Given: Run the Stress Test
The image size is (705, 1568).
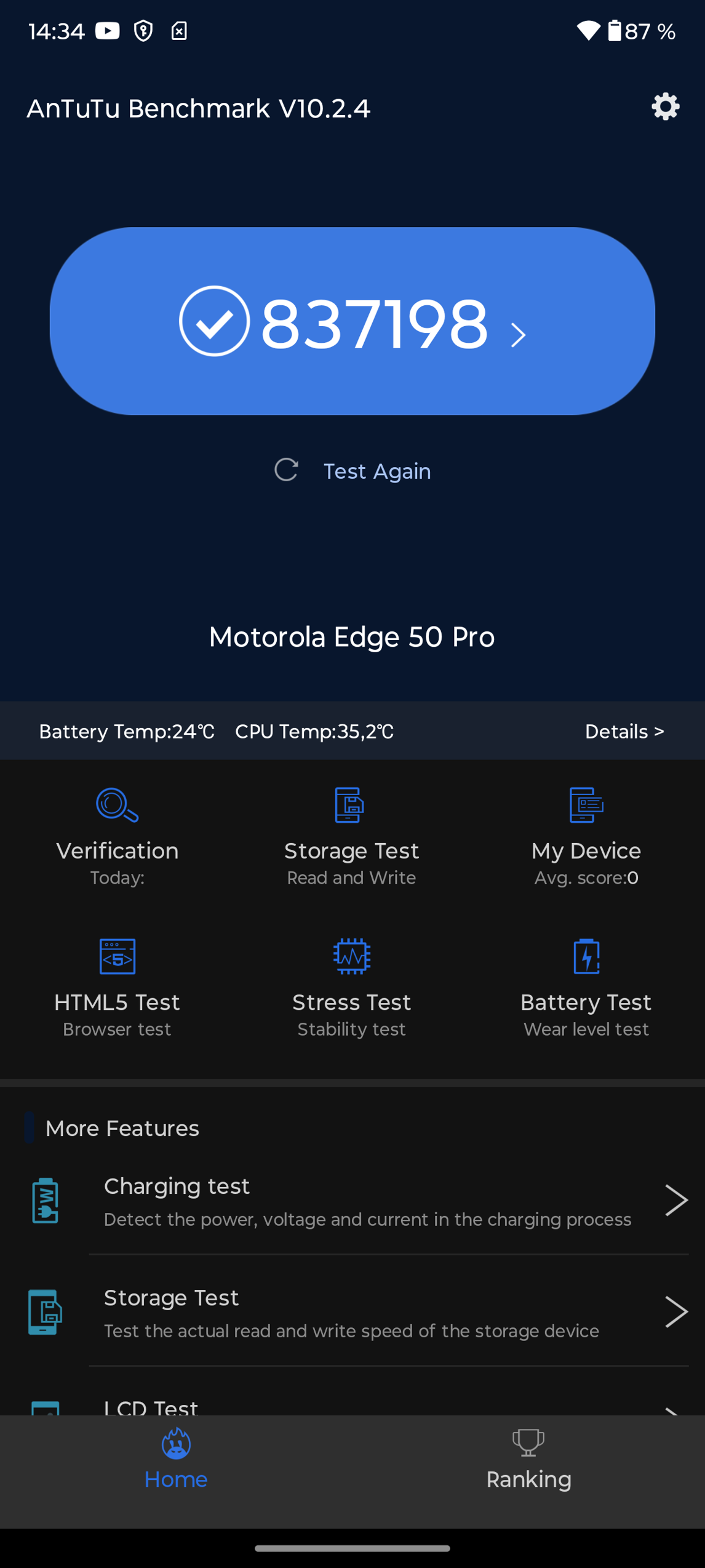Looking at the screenshot, I should (351, 987).
